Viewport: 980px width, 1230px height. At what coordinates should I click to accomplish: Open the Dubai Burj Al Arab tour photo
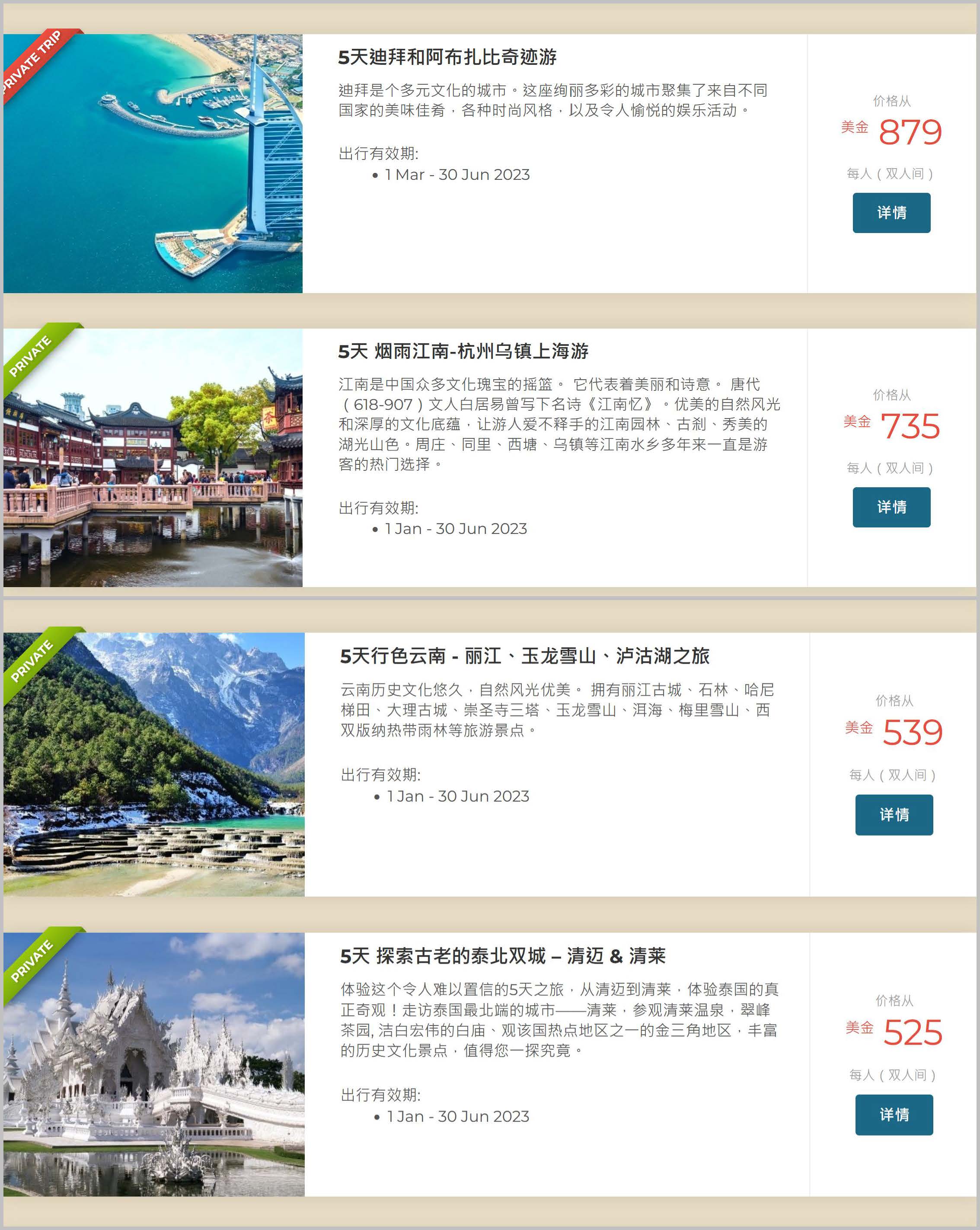point(153,163)
